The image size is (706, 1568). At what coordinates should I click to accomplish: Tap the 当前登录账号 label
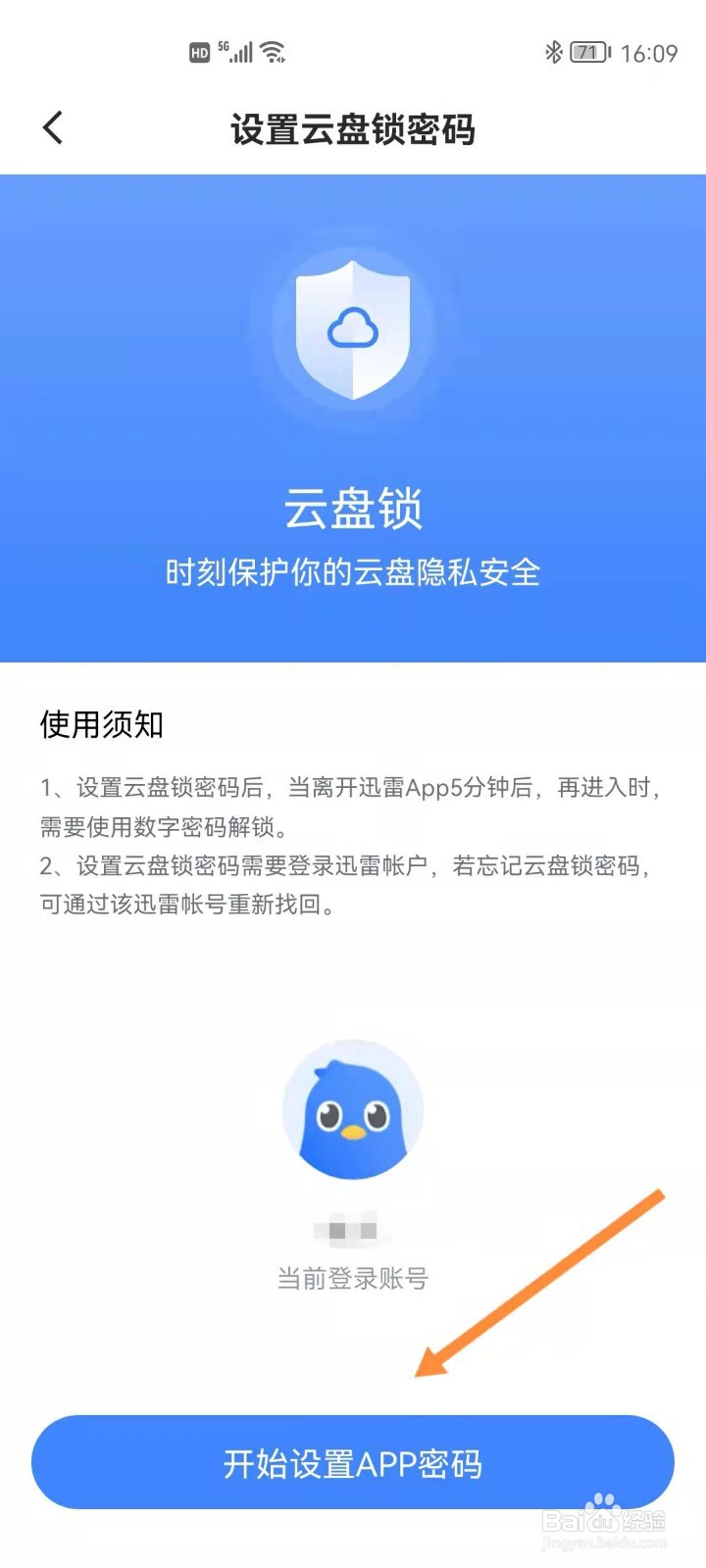(x=353, y=1277)
